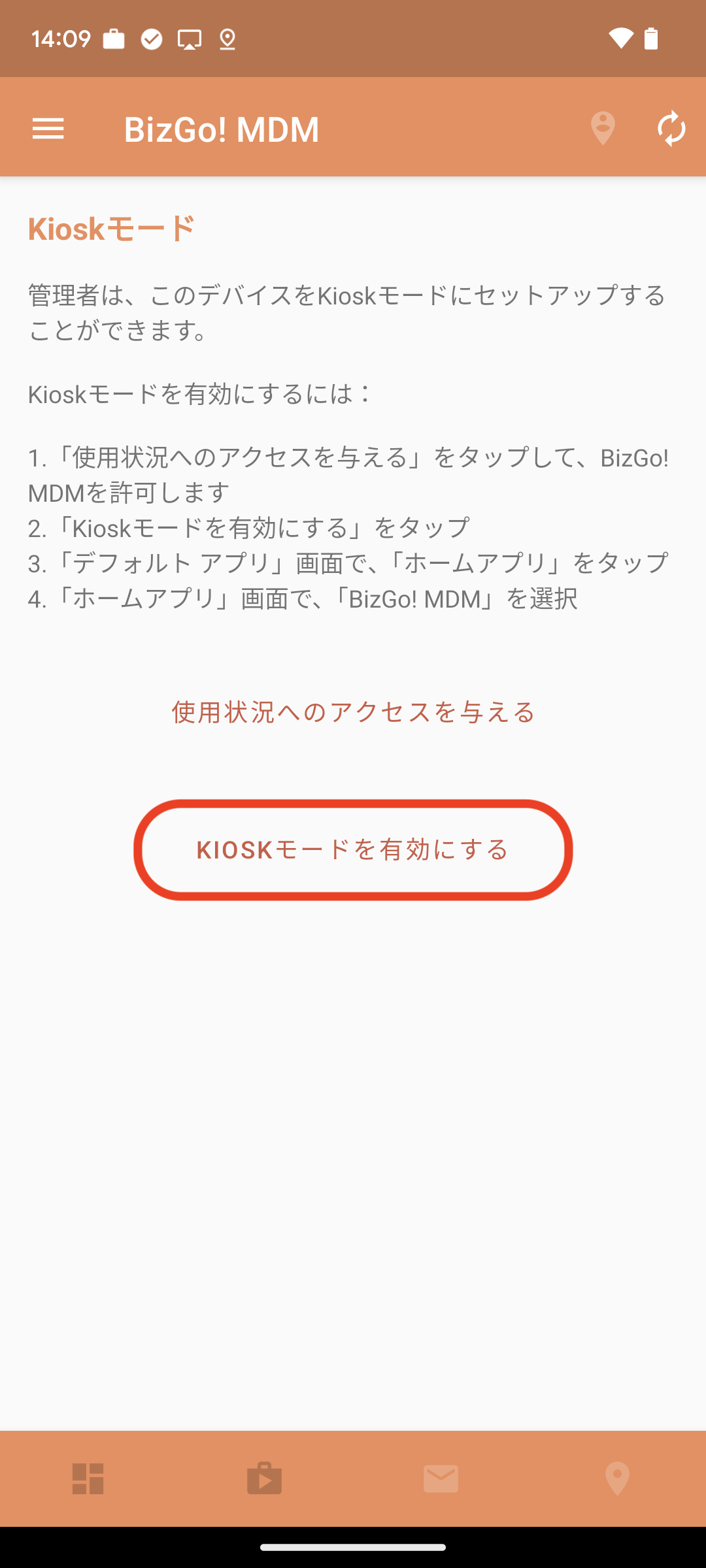706x1568 pixels.
Task: Tap the sync refresh icon
Action: click(671, 129)
